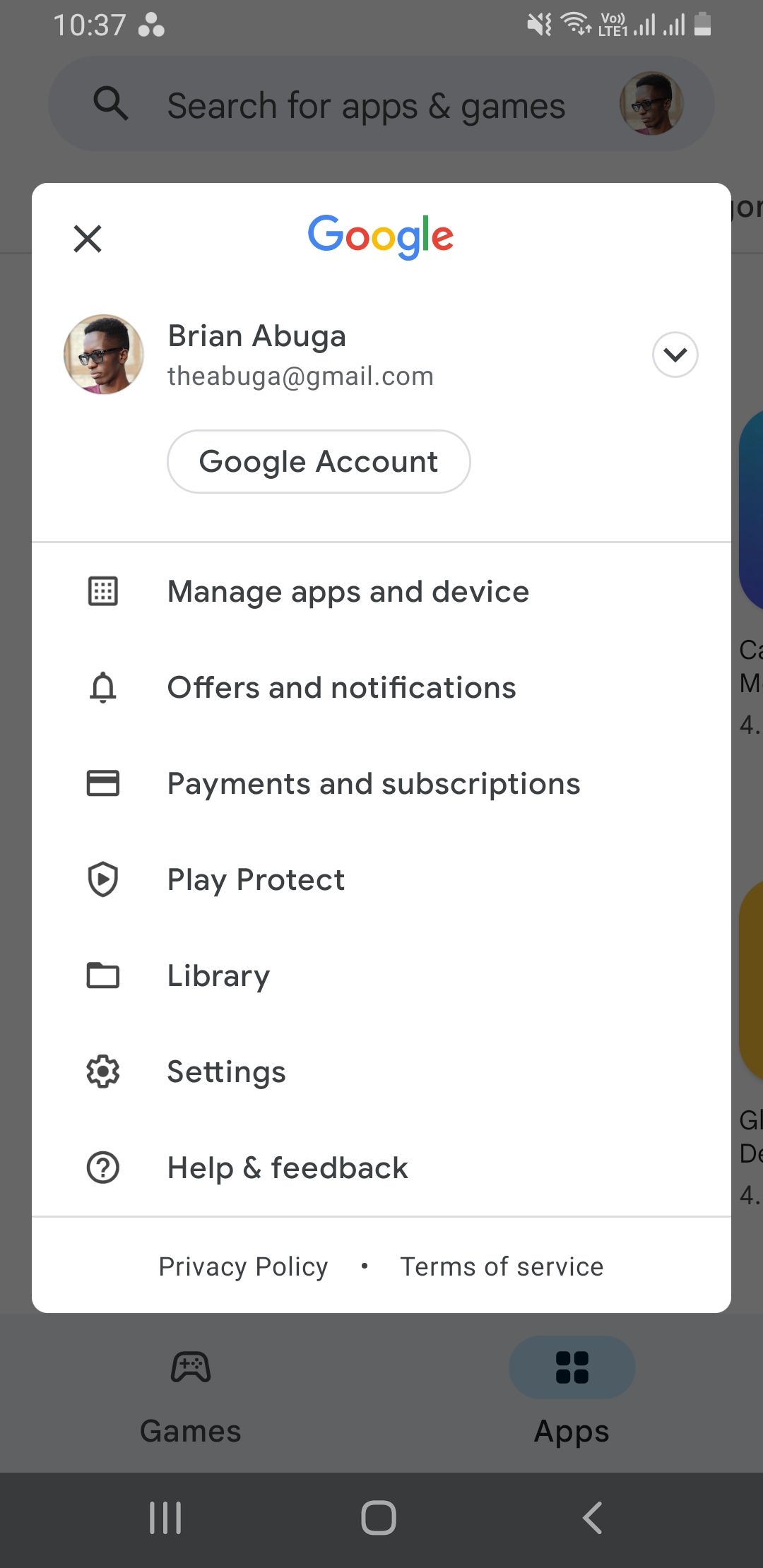This screenshot has height=1568, width=763.
Task: Expand the account switcher chevron
Action: [674, 355]
